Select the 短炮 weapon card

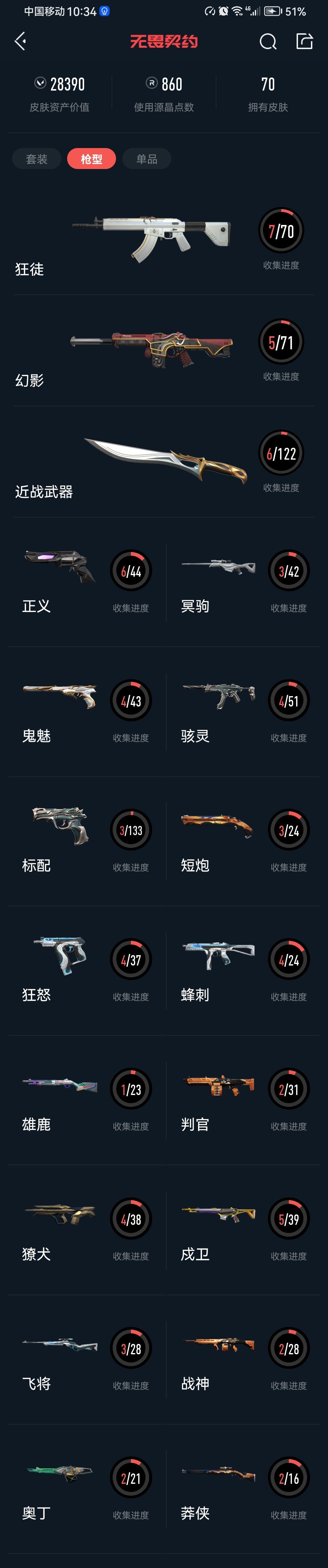(x=243, y=841)
